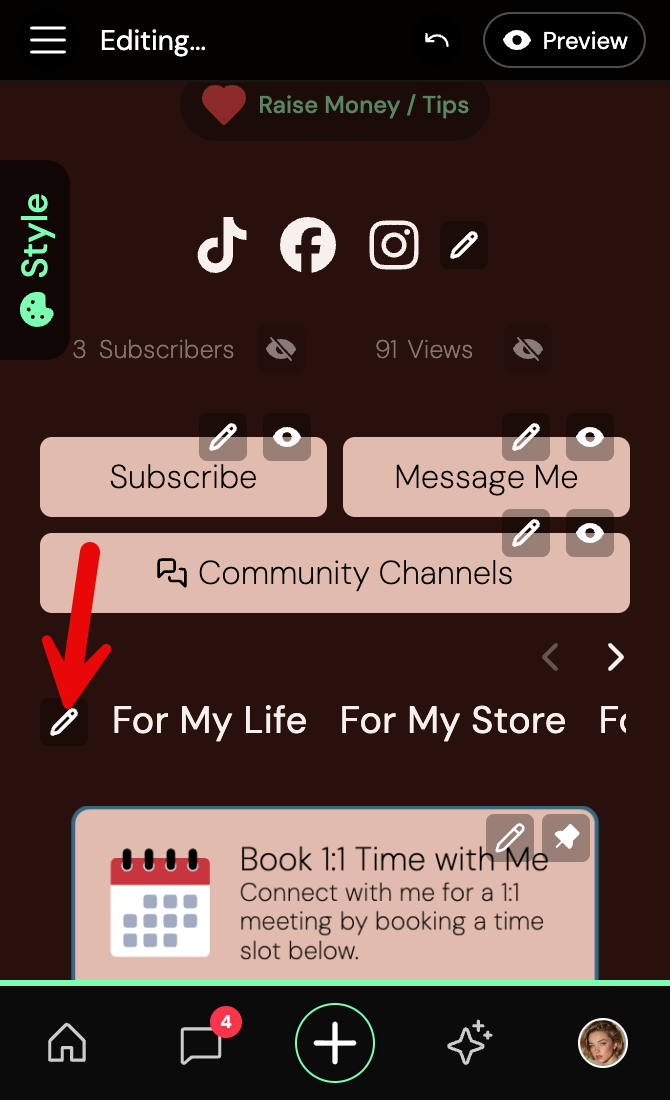Open the Style panel
The width and height of the screenshot is (670, 1100).
click(x=35, y=259)
